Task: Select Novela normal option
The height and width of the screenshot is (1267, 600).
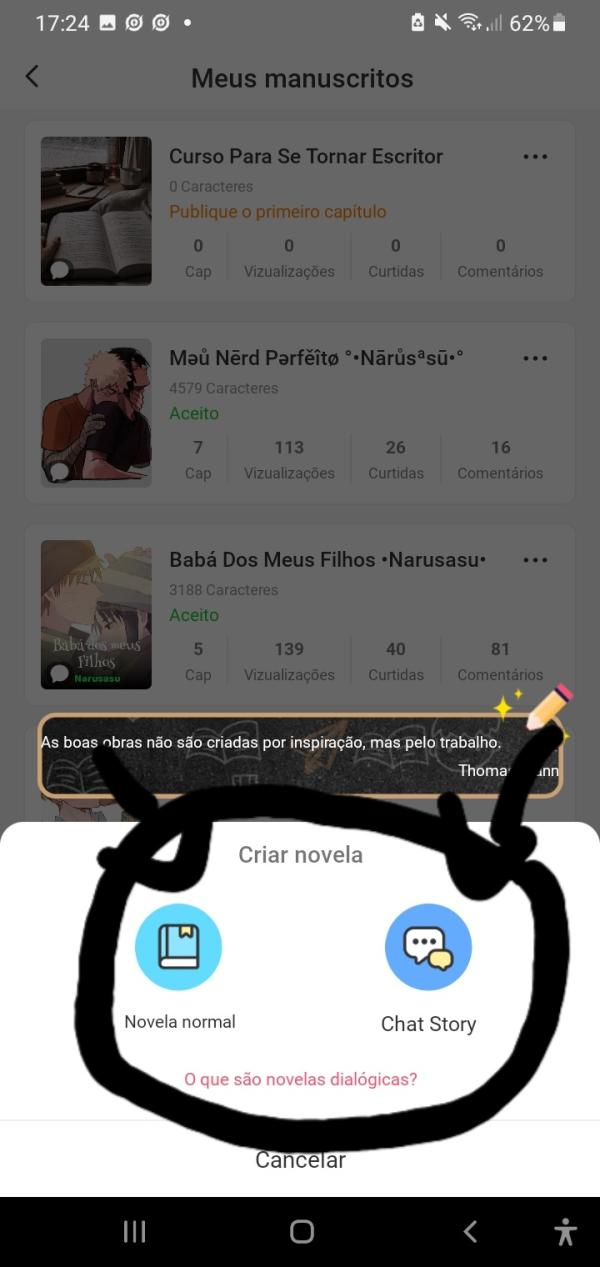Action: 179,947
